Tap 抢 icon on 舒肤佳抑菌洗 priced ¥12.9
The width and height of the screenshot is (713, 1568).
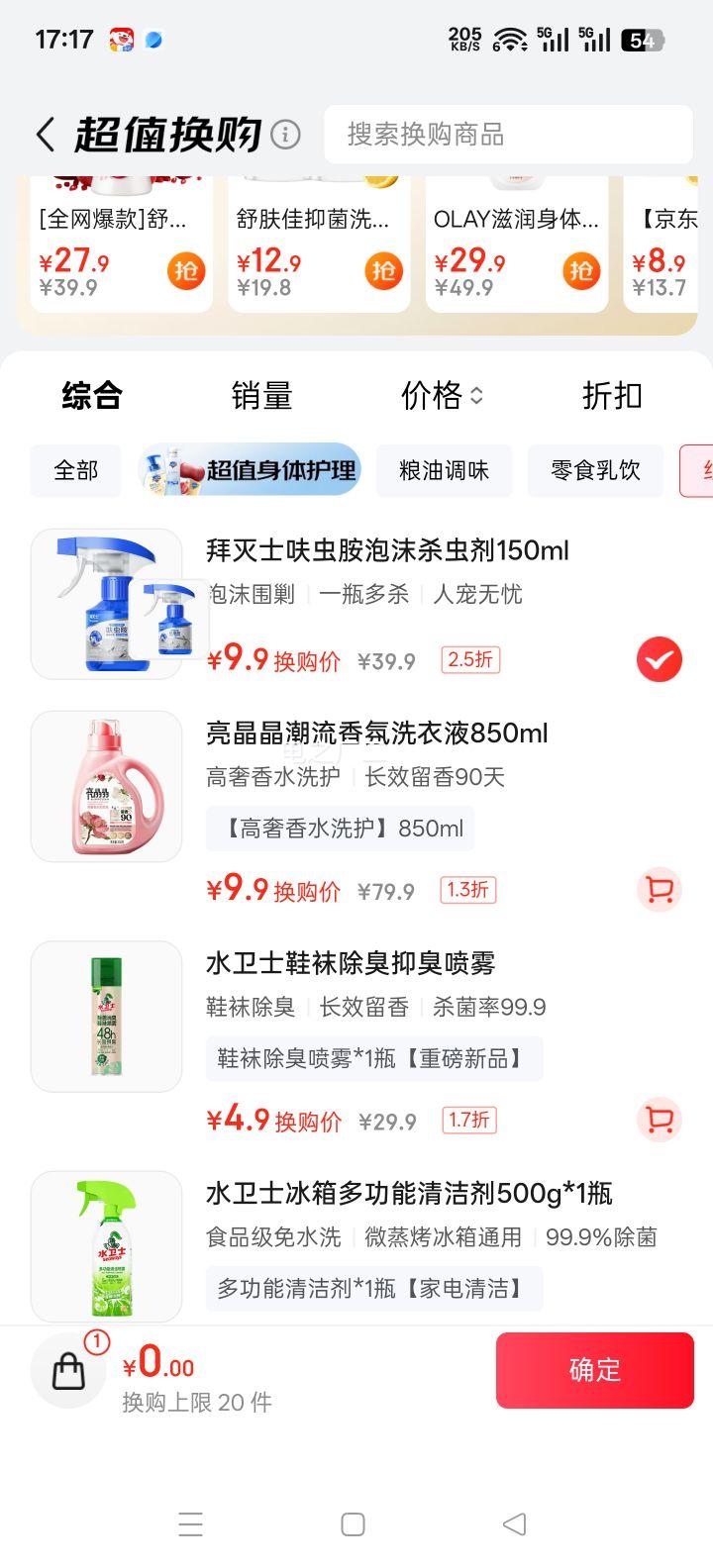pos(383,272)
